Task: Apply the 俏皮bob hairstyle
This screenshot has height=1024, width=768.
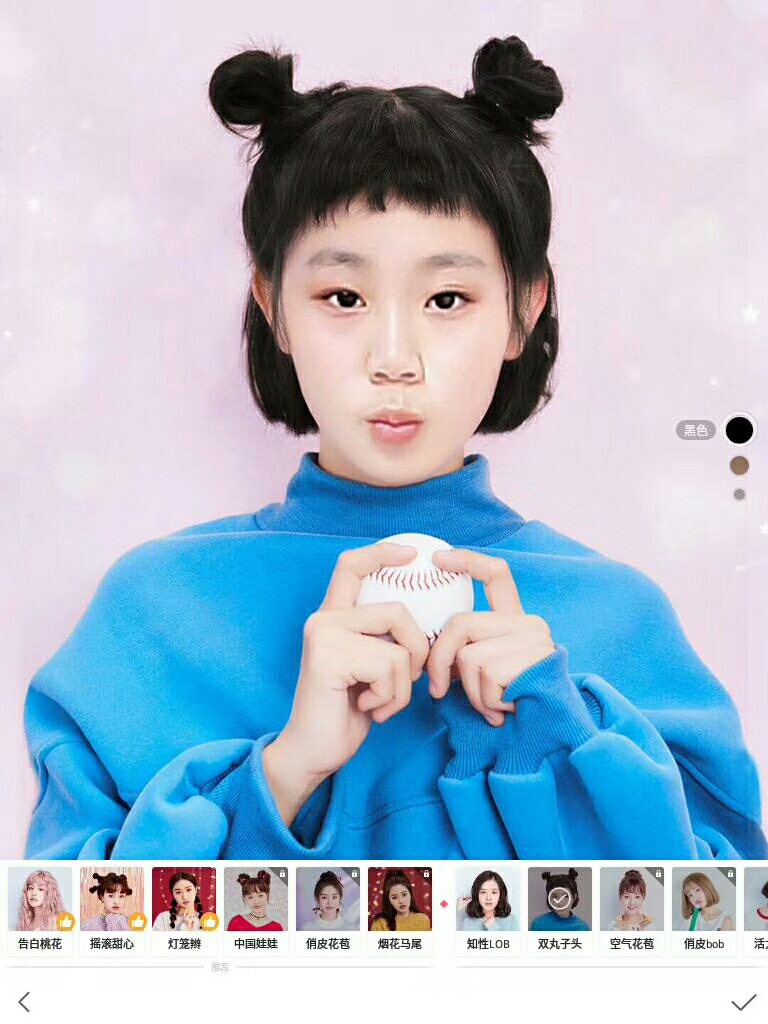Action: click(x=704, y=907)
